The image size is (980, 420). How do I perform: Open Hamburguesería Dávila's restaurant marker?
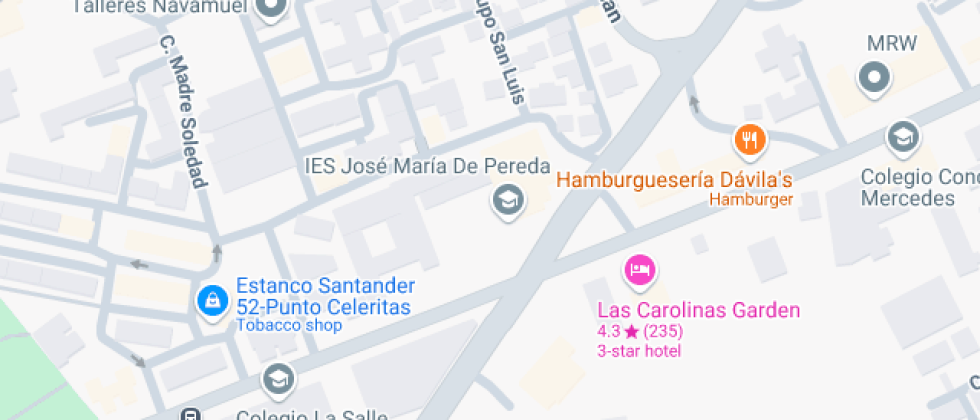[749, 140]
